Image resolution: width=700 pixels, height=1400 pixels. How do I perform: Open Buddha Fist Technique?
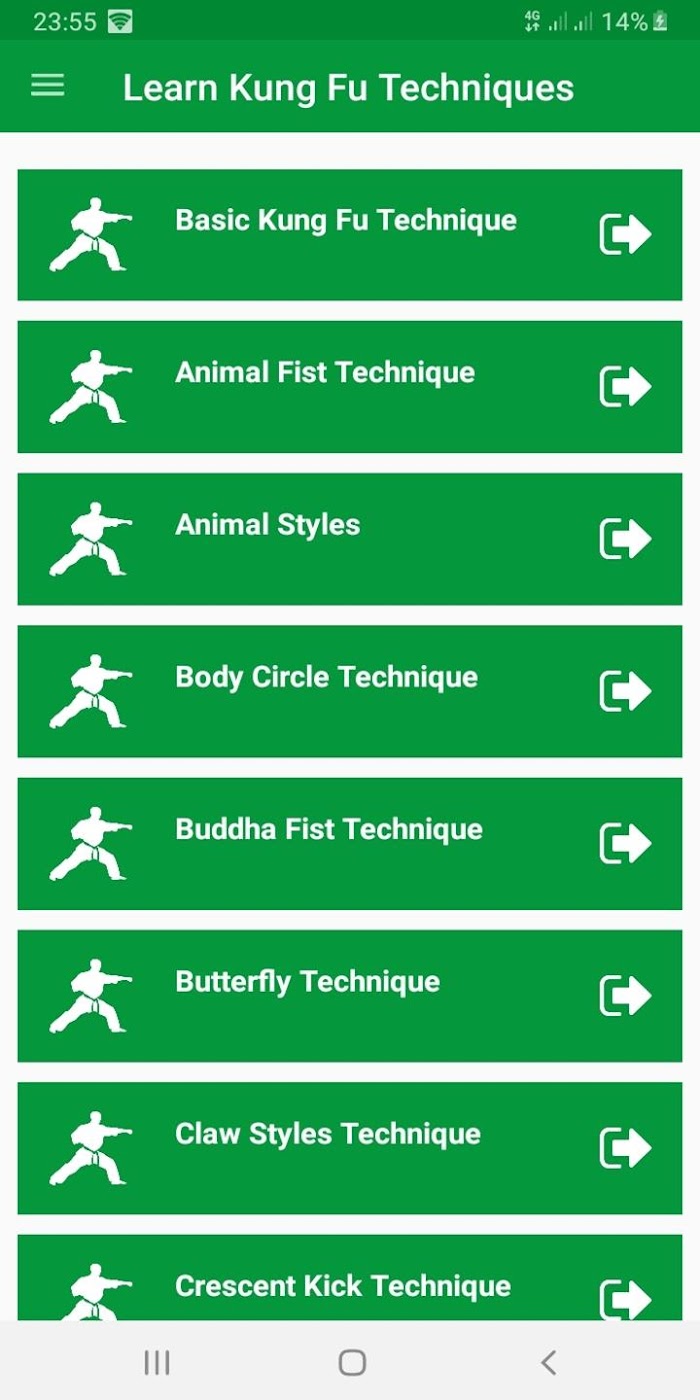tap(350, 844)
